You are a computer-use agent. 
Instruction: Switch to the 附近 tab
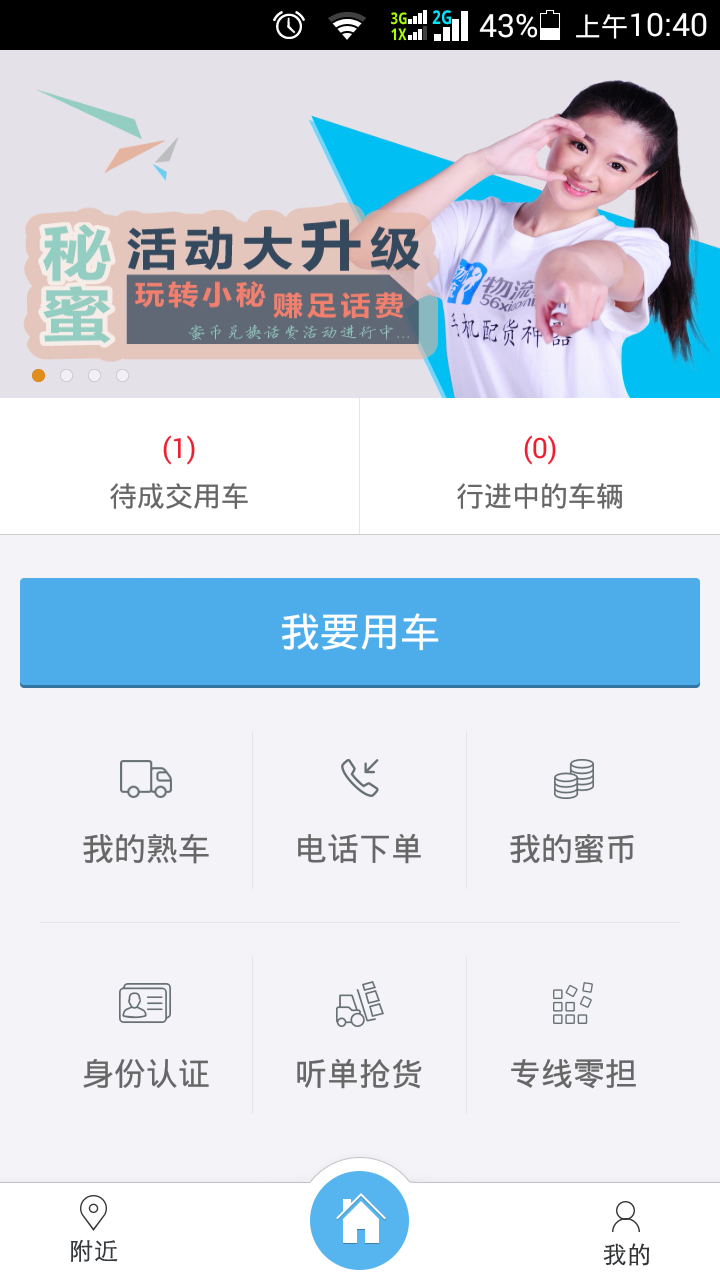click(92, 1230)
